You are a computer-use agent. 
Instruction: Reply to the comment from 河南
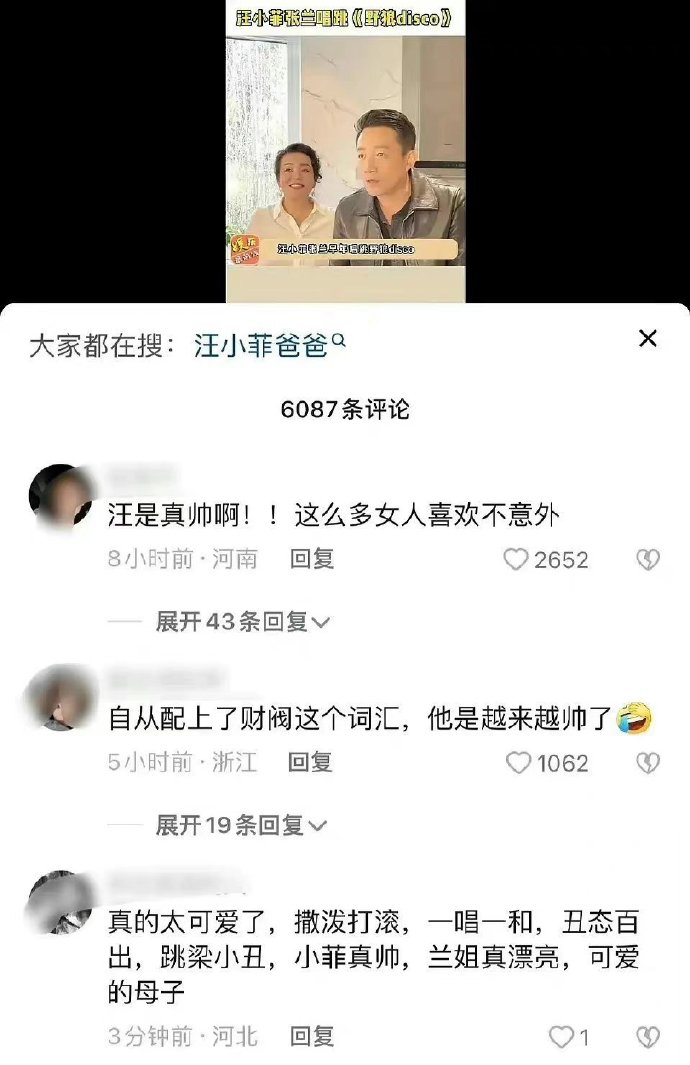tap(311, 559)
